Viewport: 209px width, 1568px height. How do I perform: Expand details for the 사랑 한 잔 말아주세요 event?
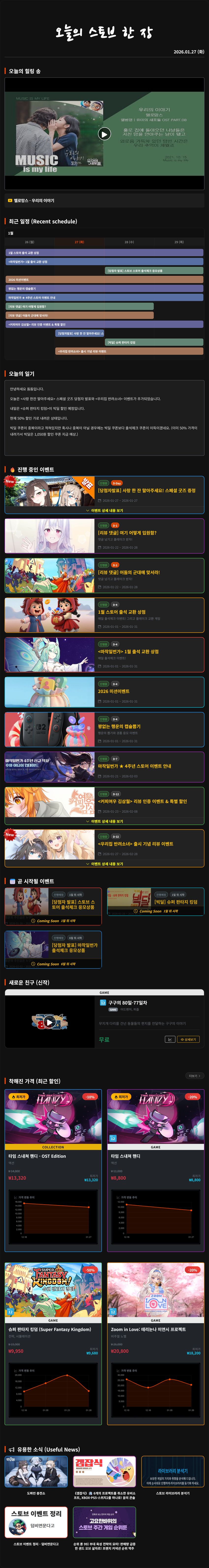104,510
